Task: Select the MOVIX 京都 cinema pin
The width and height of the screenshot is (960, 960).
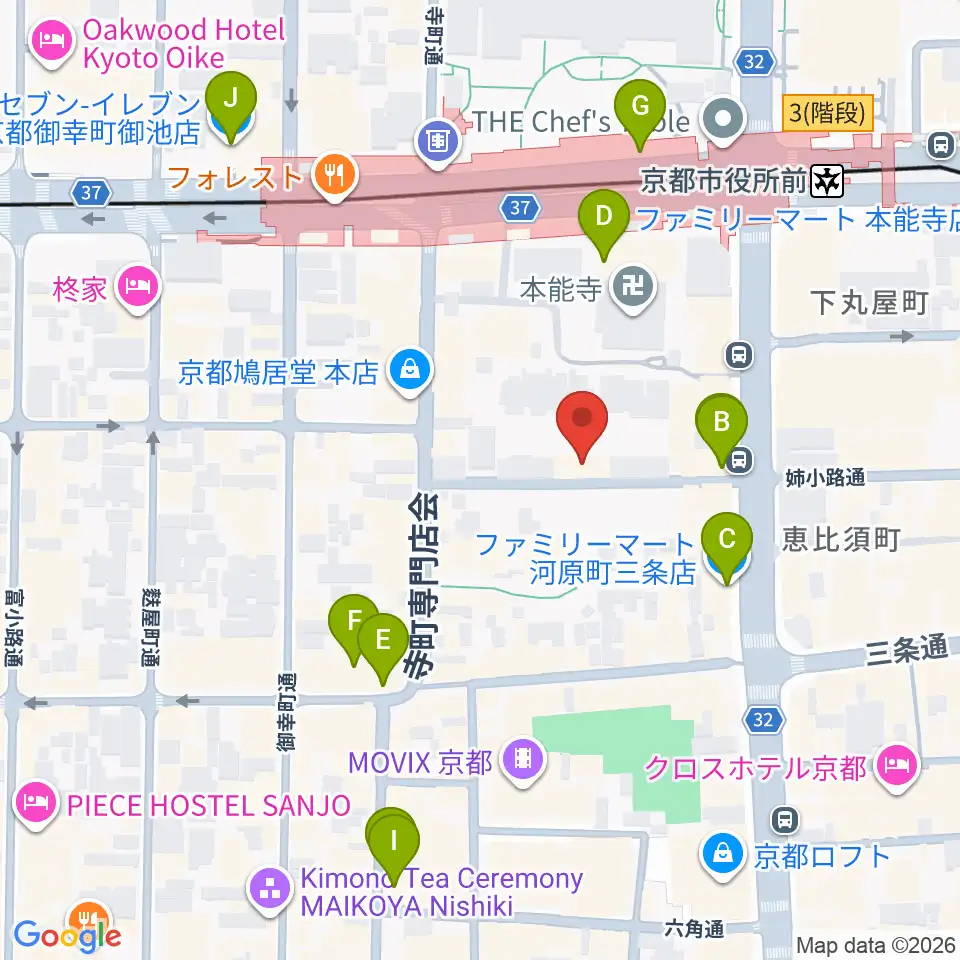Action: coord(523,761)
